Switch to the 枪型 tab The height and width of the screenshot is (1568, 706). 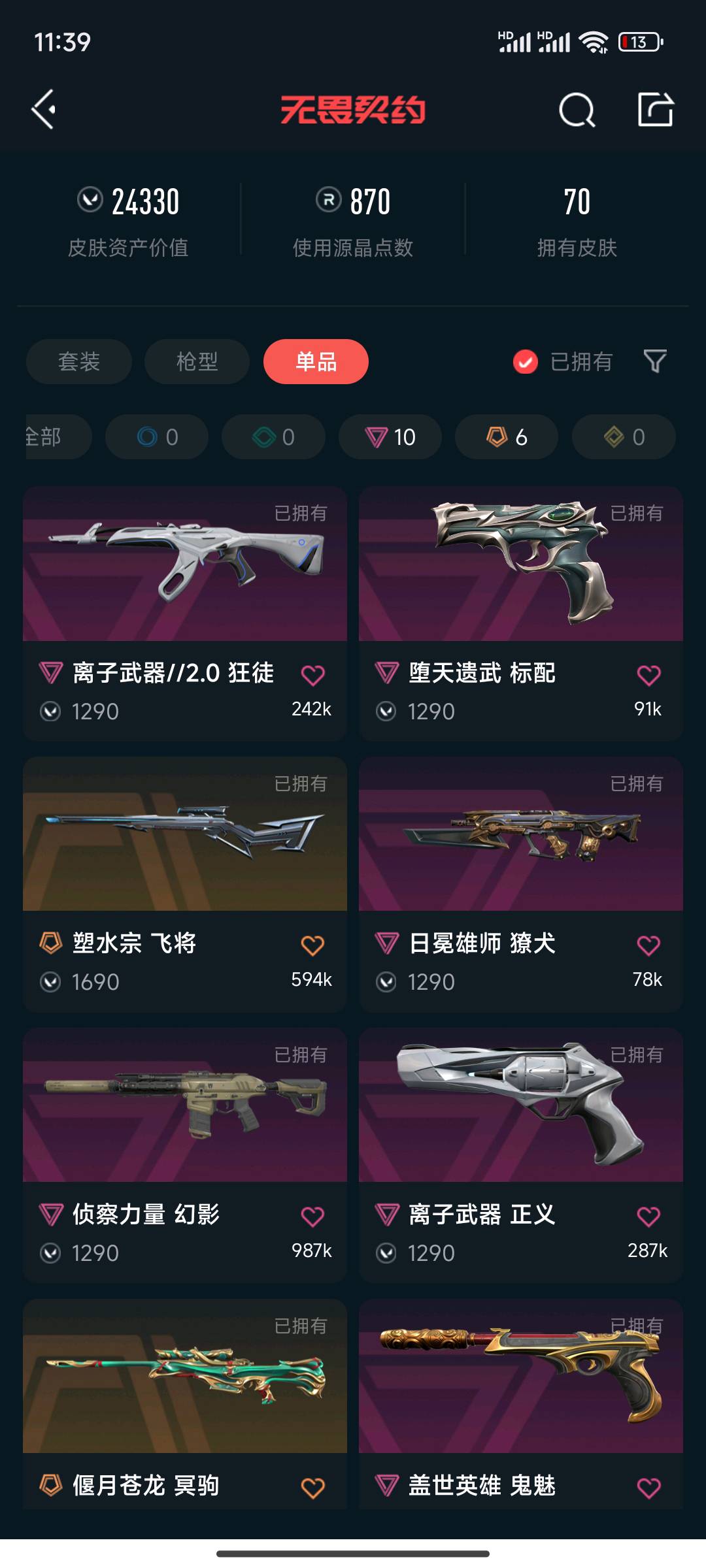[197, 361]
